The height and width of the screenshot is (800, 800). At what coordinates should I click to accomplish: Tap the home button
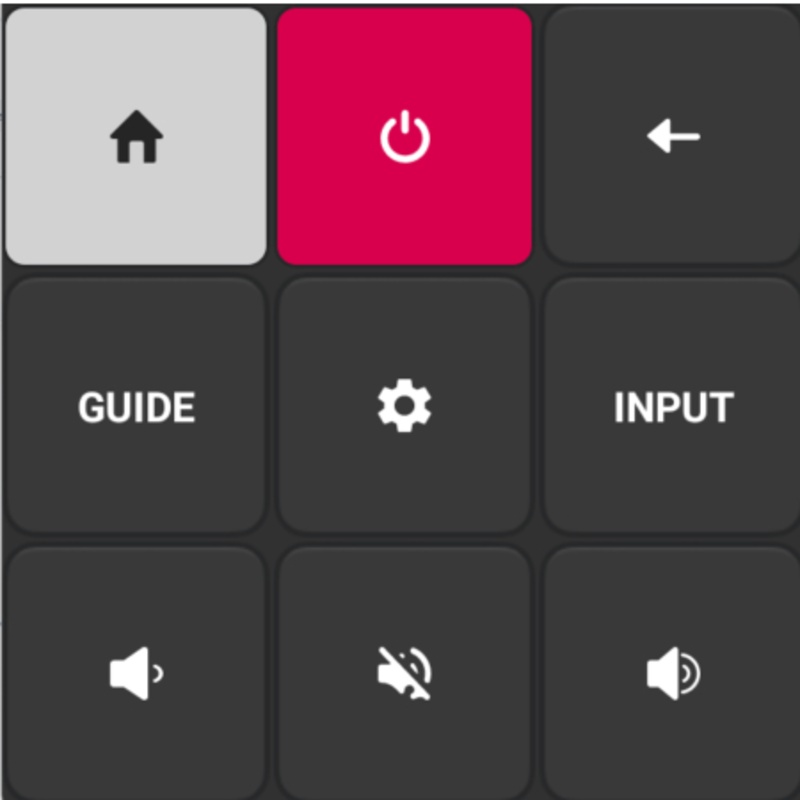(136, 137)
